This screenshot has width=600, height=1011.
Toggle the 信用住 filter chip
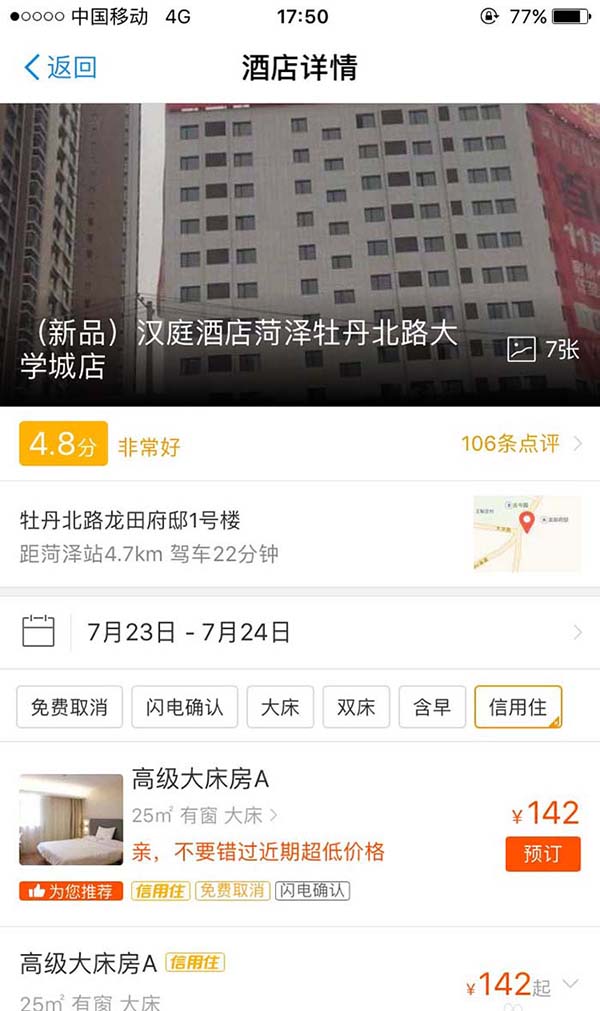[x=518, y=707]
